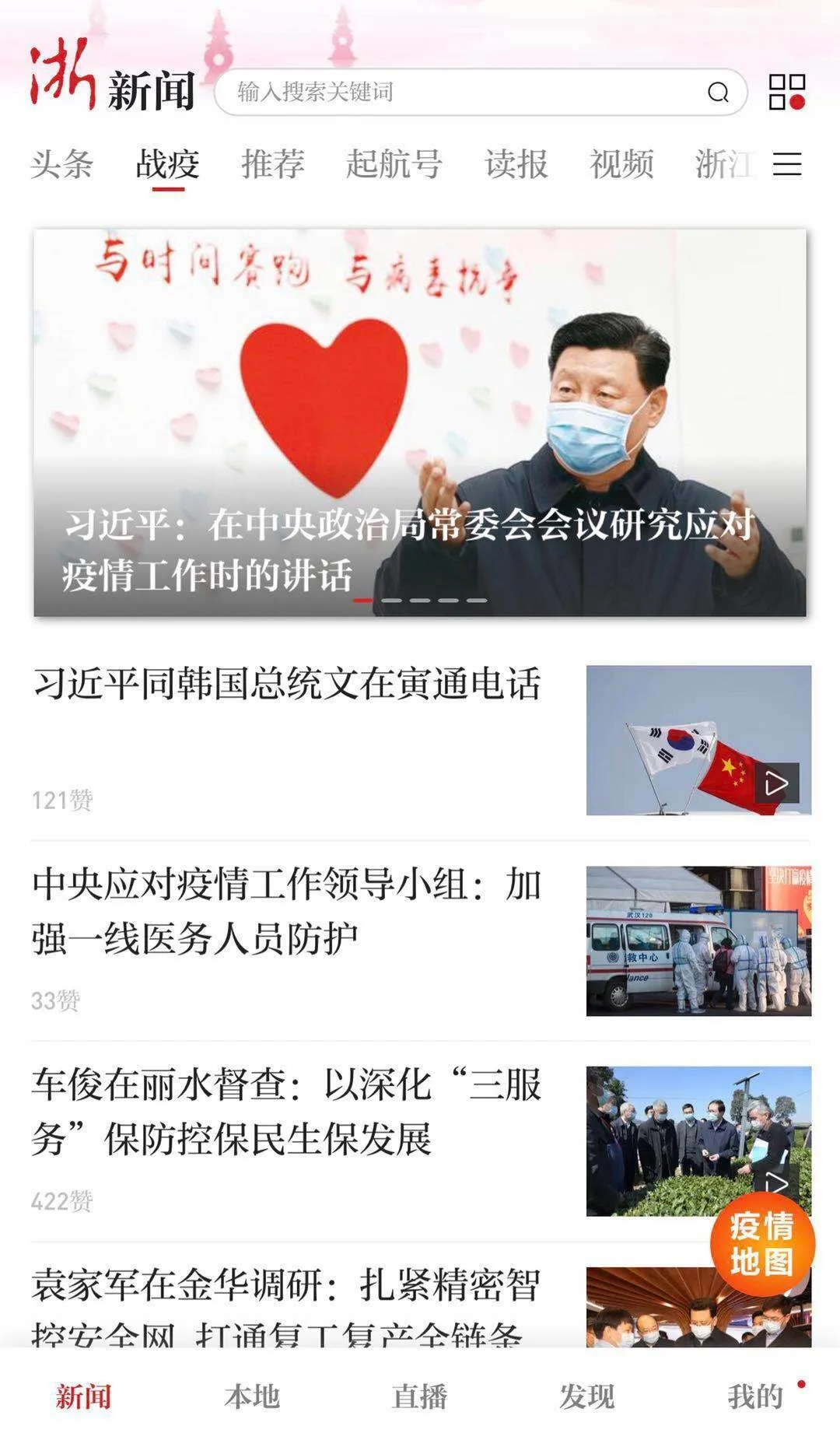Screen dimensions: 840x1447
Task: Open the 直播 bottom tab
Action: click(420, 1397)
